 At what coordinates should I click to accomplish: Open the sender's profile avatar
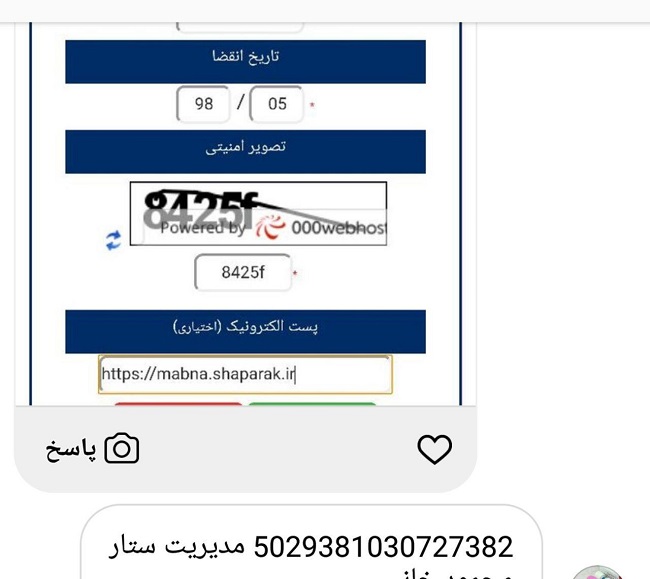(x=600, y=573)
